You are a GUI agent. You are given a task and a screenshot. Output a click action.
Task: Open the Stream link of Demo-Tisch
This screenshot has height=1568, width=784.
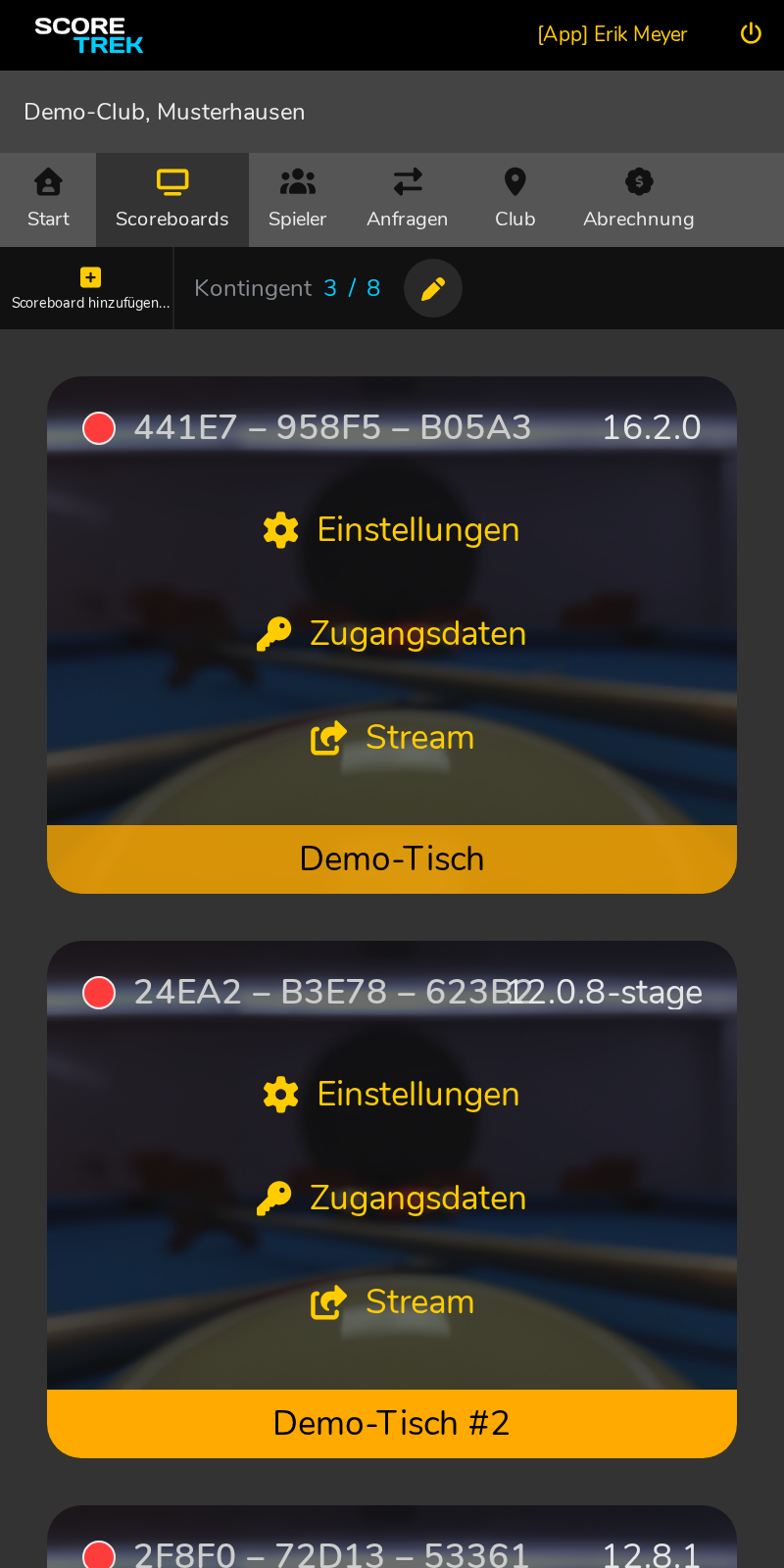(x=391, y=737)
